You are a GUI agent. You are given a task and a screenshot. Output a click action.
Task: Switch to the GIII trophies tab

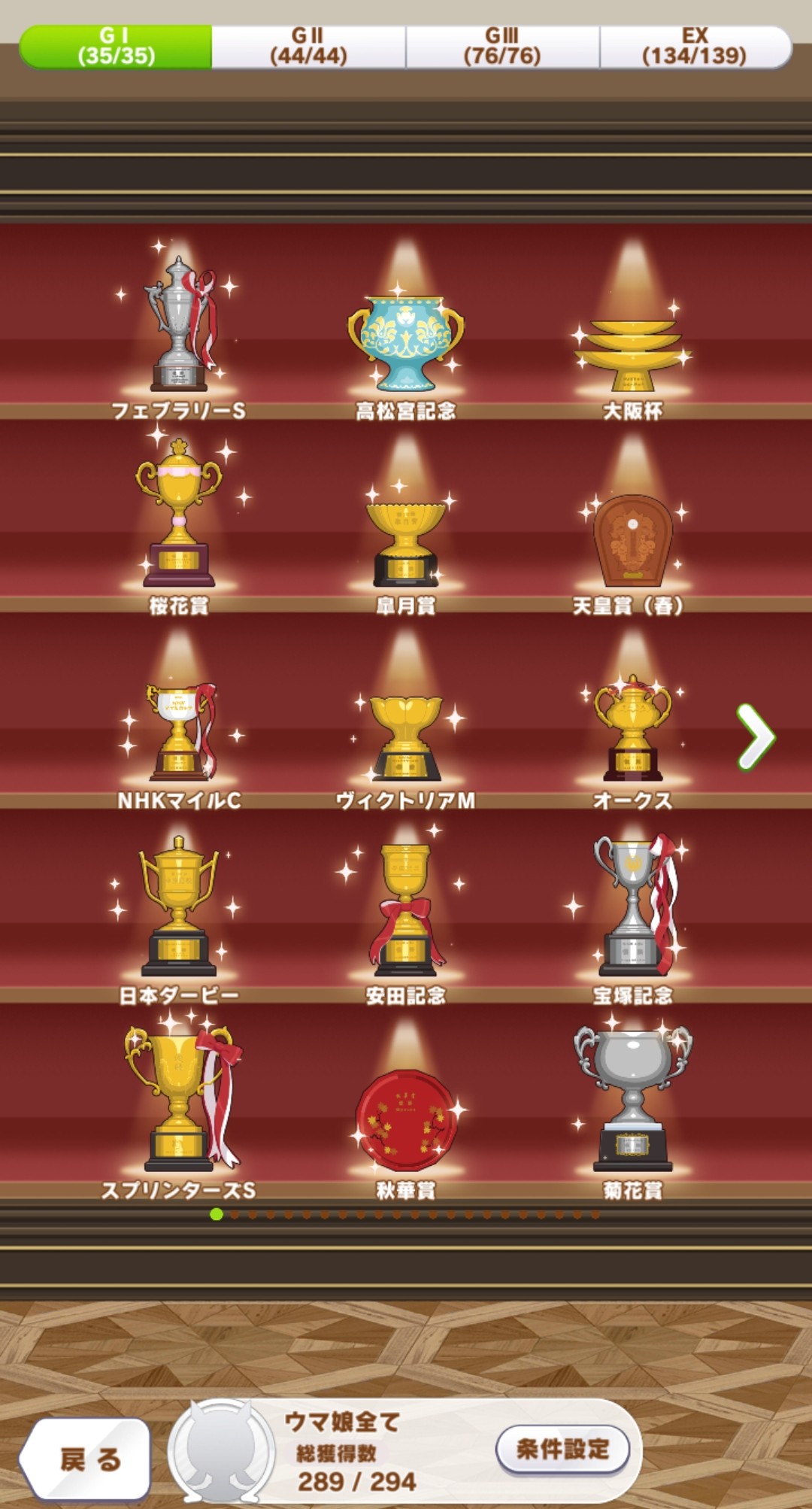pos(502,47)
